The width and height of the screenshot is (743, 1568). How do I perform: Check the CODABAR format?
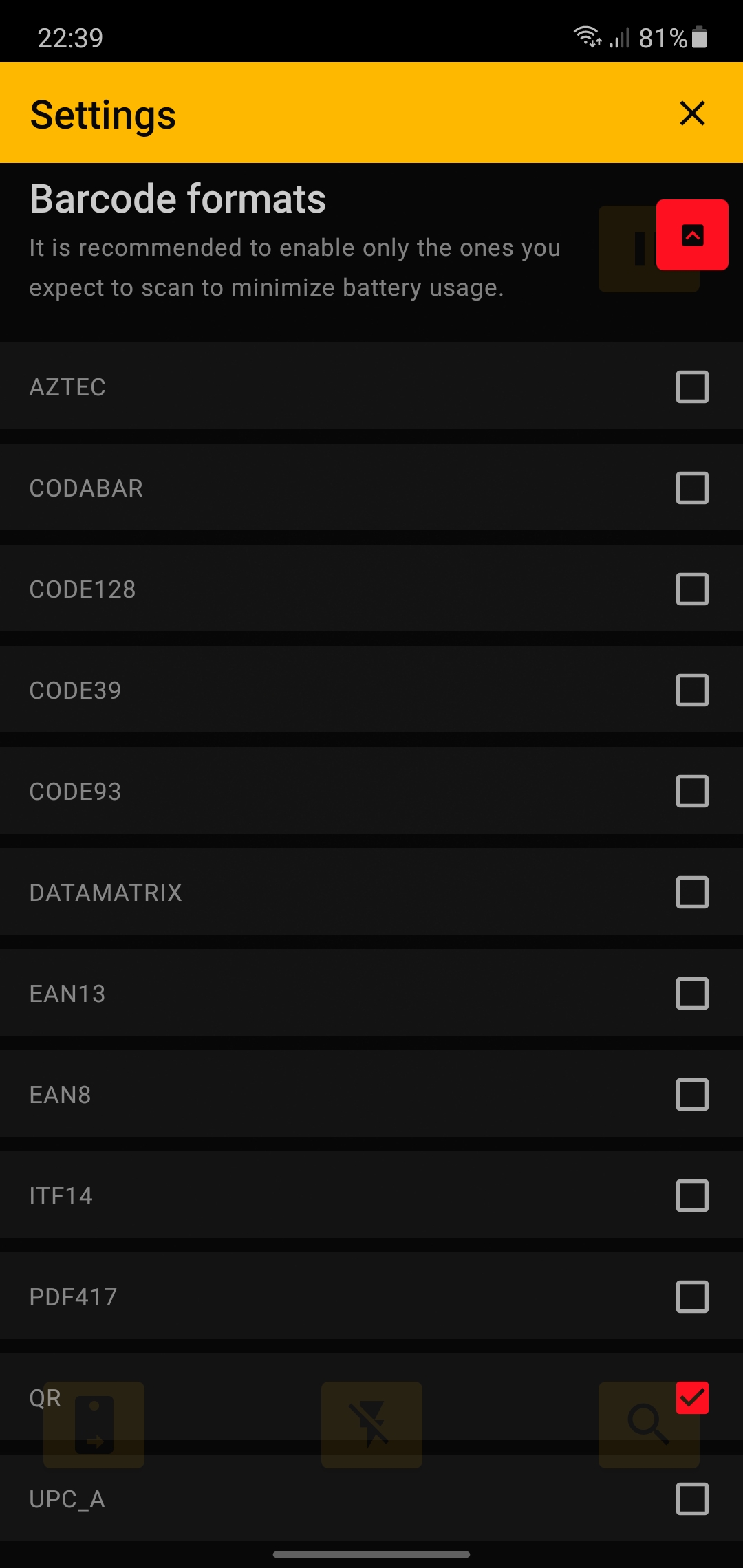pyautogui.click(x=692, y=488)
